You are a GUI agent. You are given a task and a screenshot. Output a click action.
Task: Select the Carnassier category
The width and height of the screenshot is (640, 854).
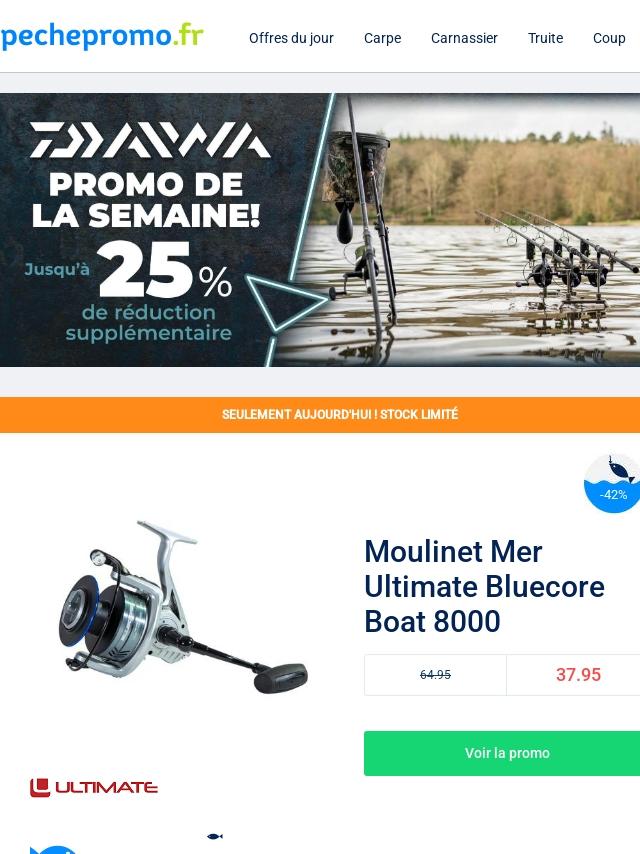(x=464, y=38)
